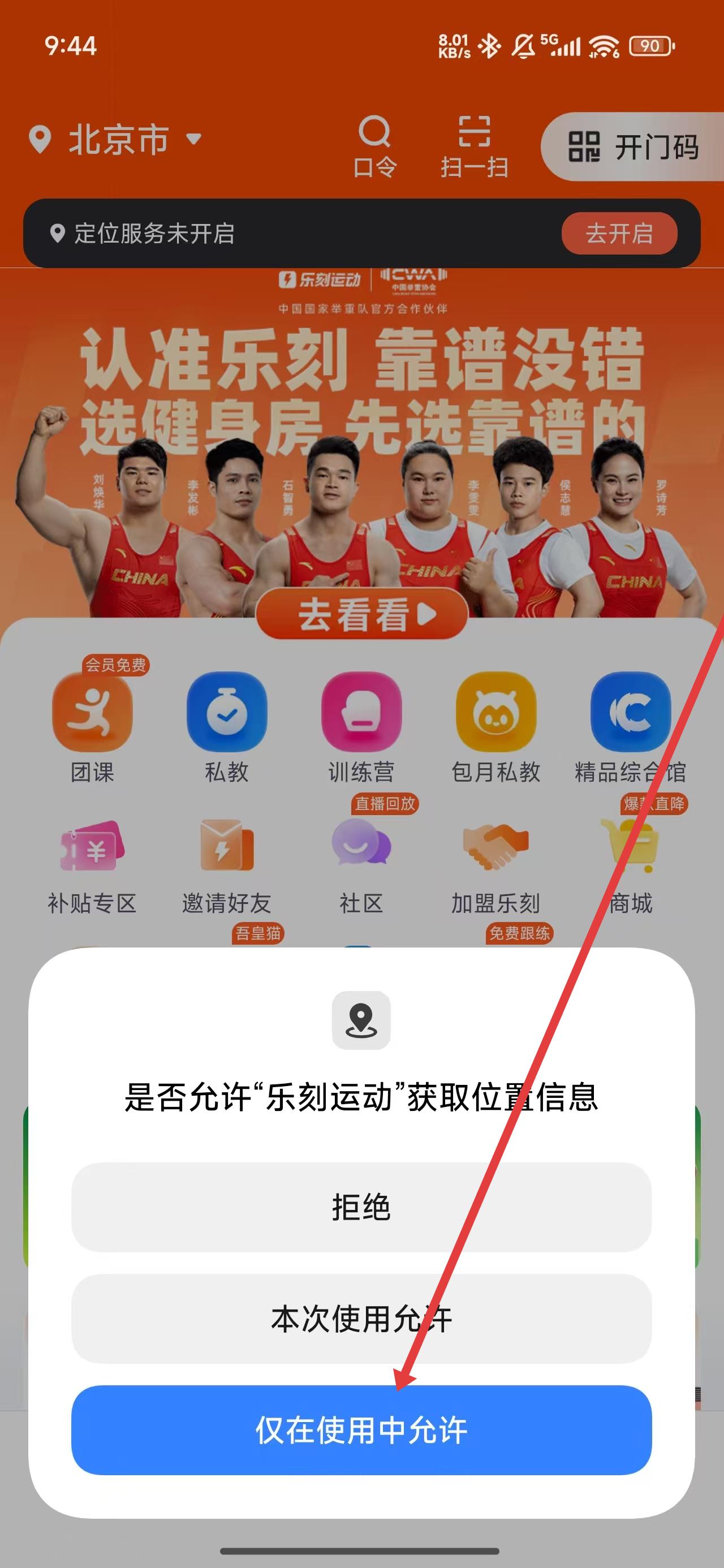Select 本次使用允许 for location access
The image size is (724, 1568).
tap(361, 1319)
